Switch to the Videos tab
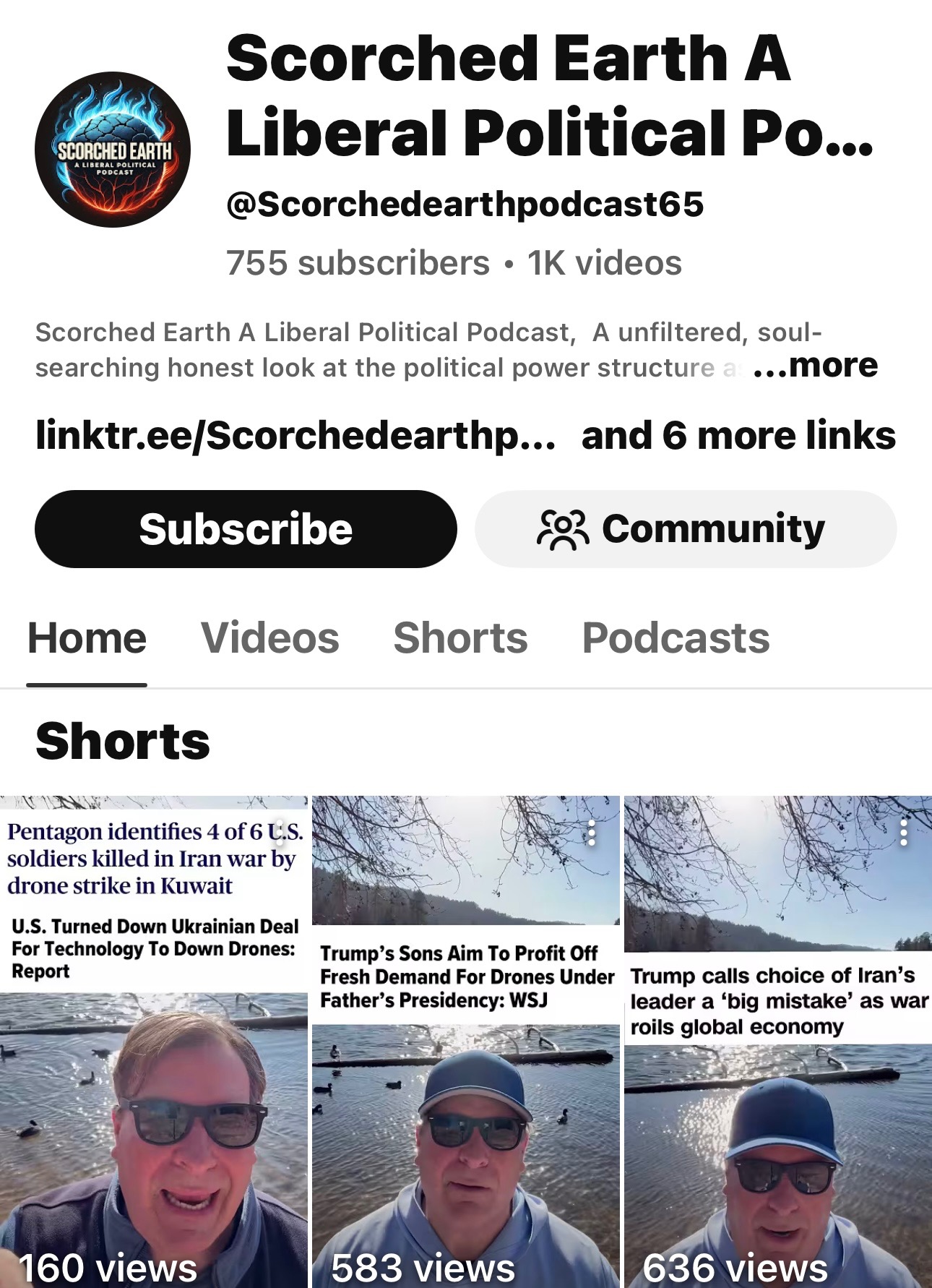 click(x=271, y=637)
